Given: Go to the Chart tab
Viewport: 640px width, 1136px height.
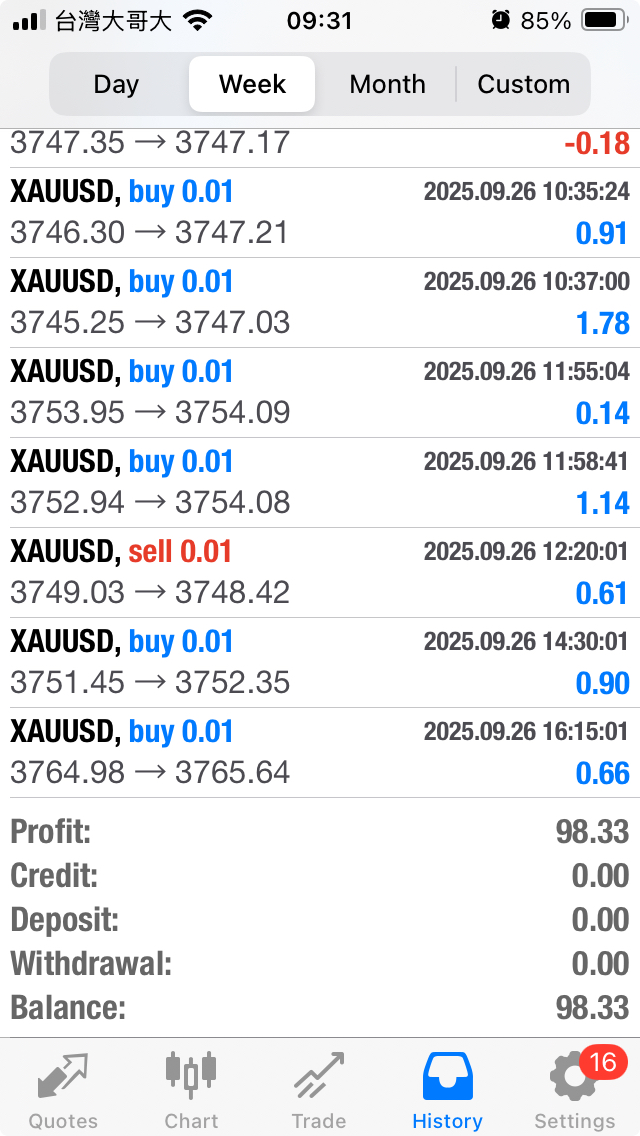Looking at the screenshot, I should tap(191, 1088).
